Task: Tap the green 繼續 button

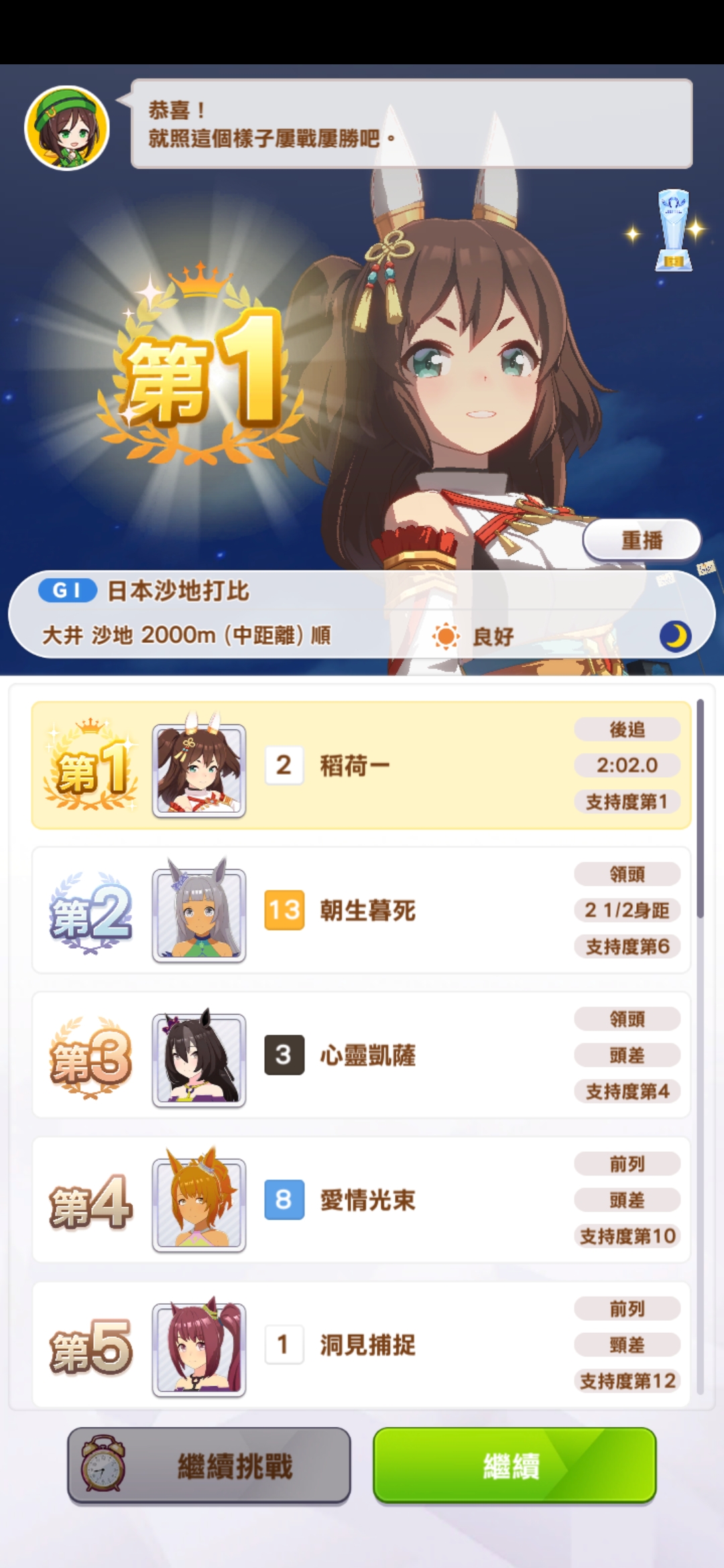Action: [514, 1465]
